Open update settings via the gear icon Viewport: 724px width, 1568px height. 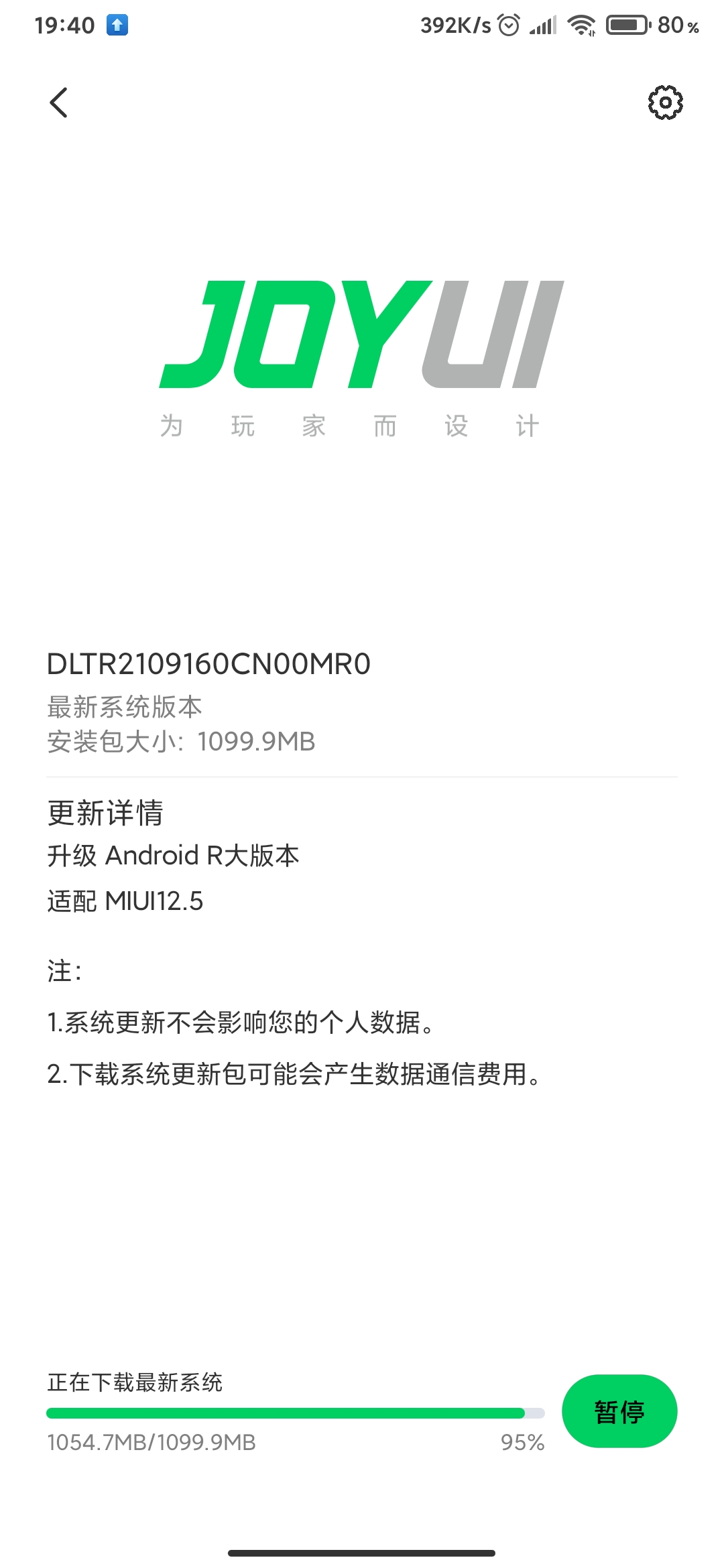pos(665,103)
